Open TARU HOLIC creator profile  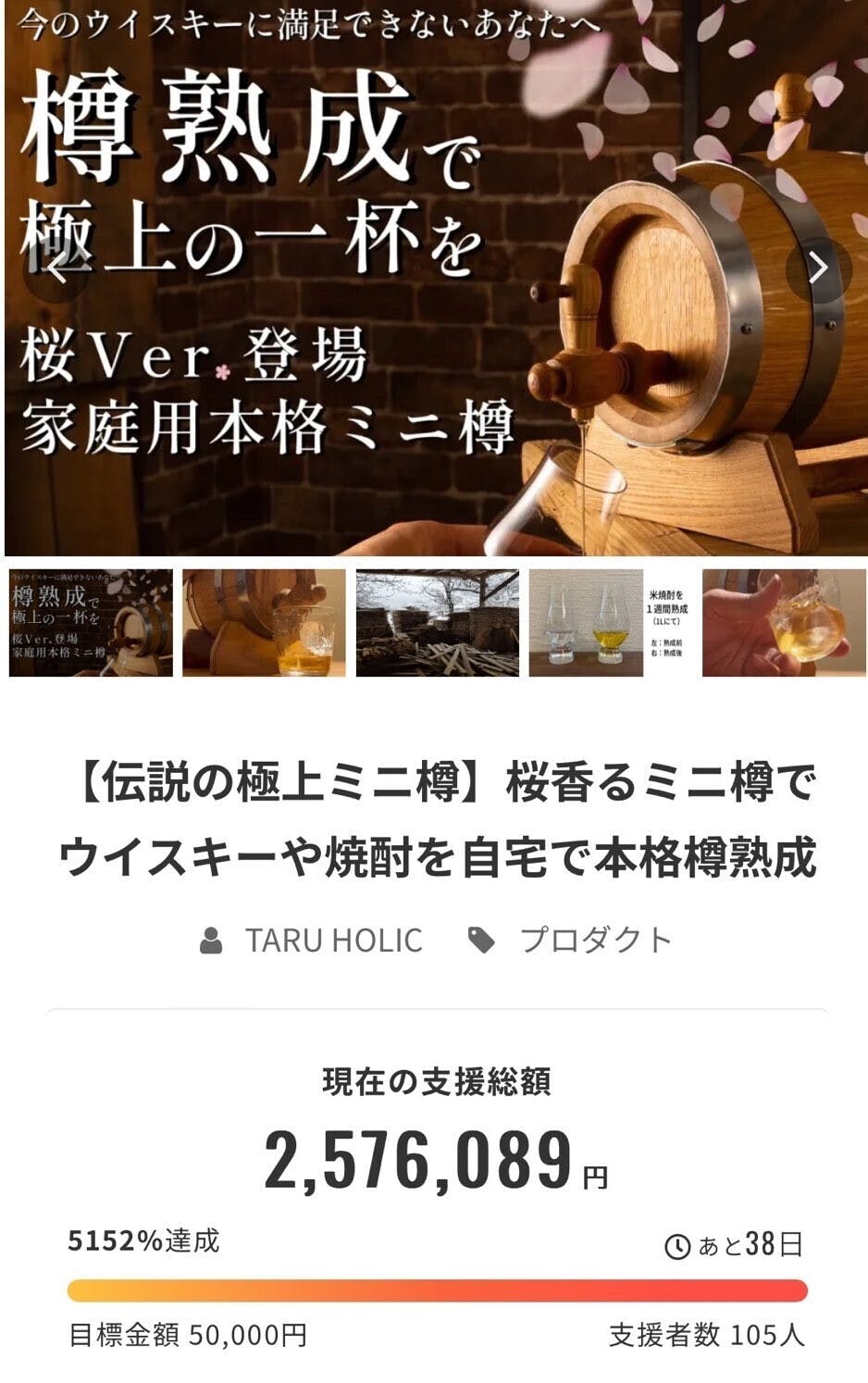point(331,940)
